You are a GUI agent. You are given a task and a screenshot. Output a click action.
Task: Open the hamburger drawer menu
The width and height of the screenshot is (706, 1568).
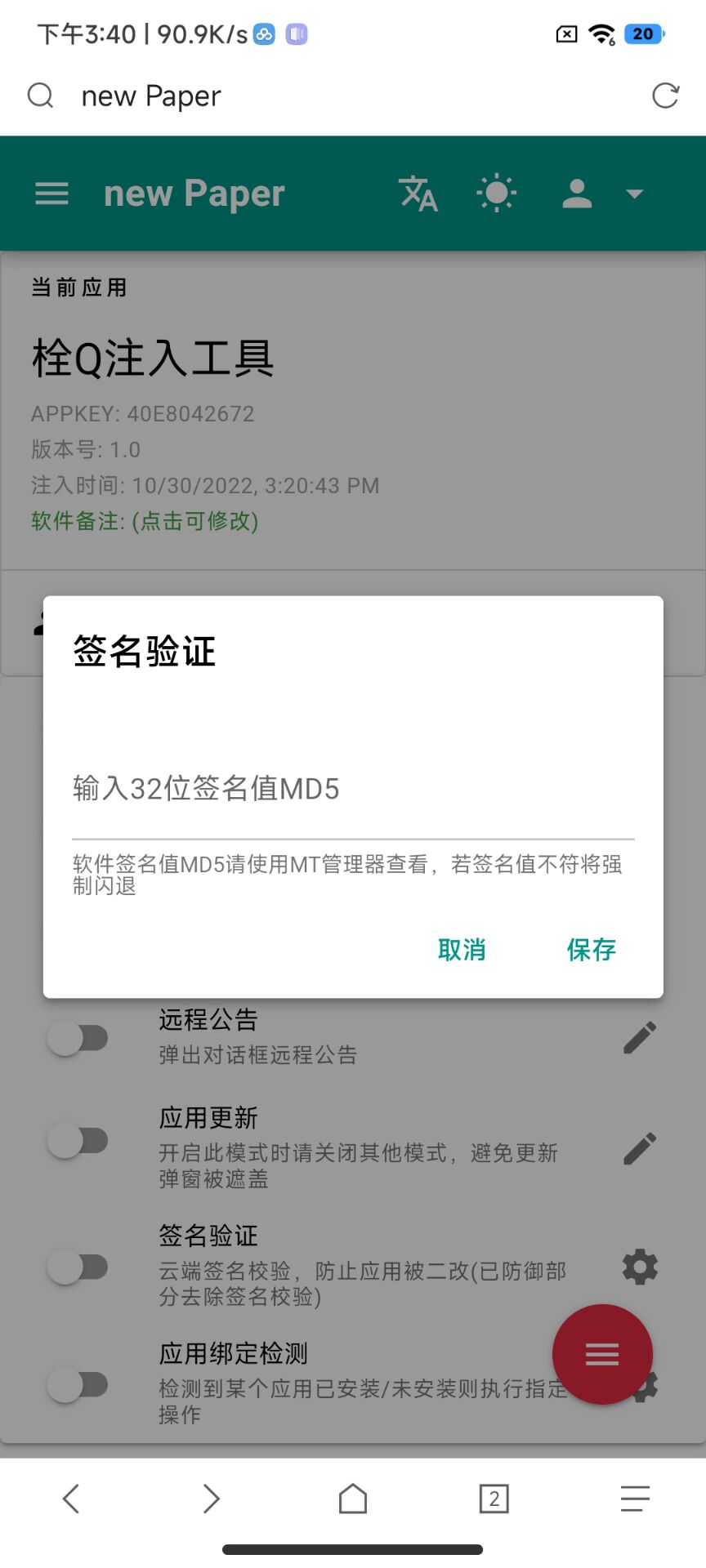coord(51,194)
